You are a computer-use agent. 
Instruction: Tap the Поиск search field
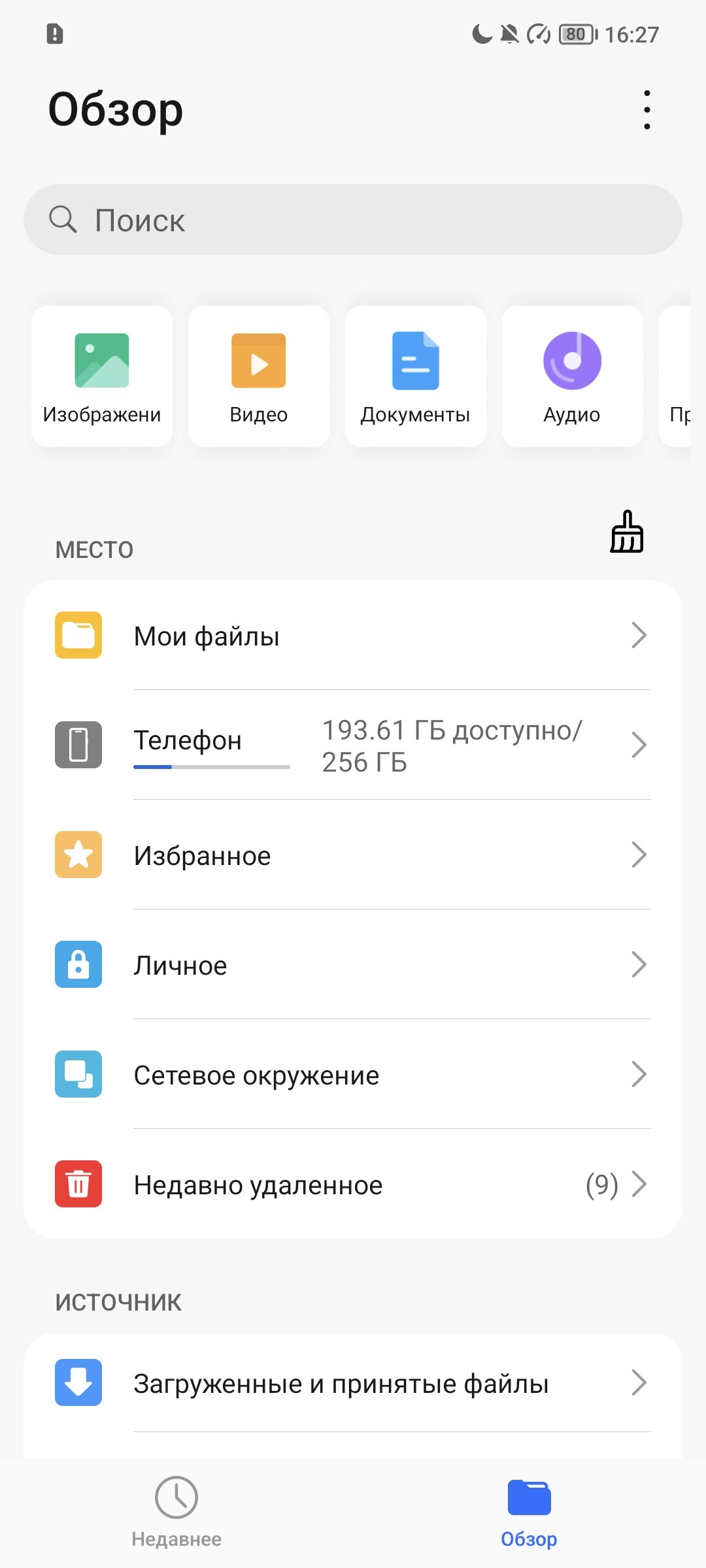click(353, 220)
